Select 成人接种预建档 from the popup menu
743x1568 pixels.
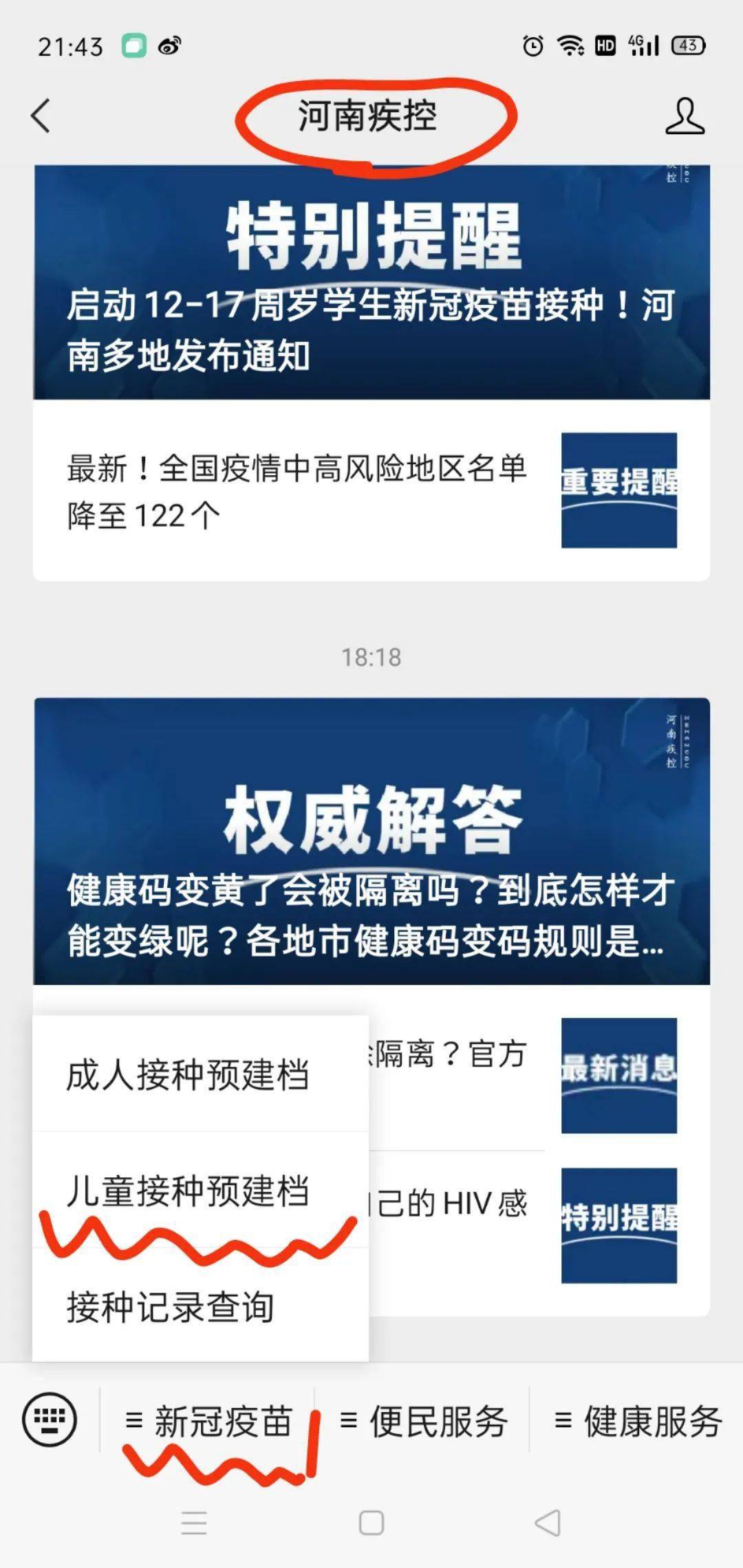coord(200,1074)
